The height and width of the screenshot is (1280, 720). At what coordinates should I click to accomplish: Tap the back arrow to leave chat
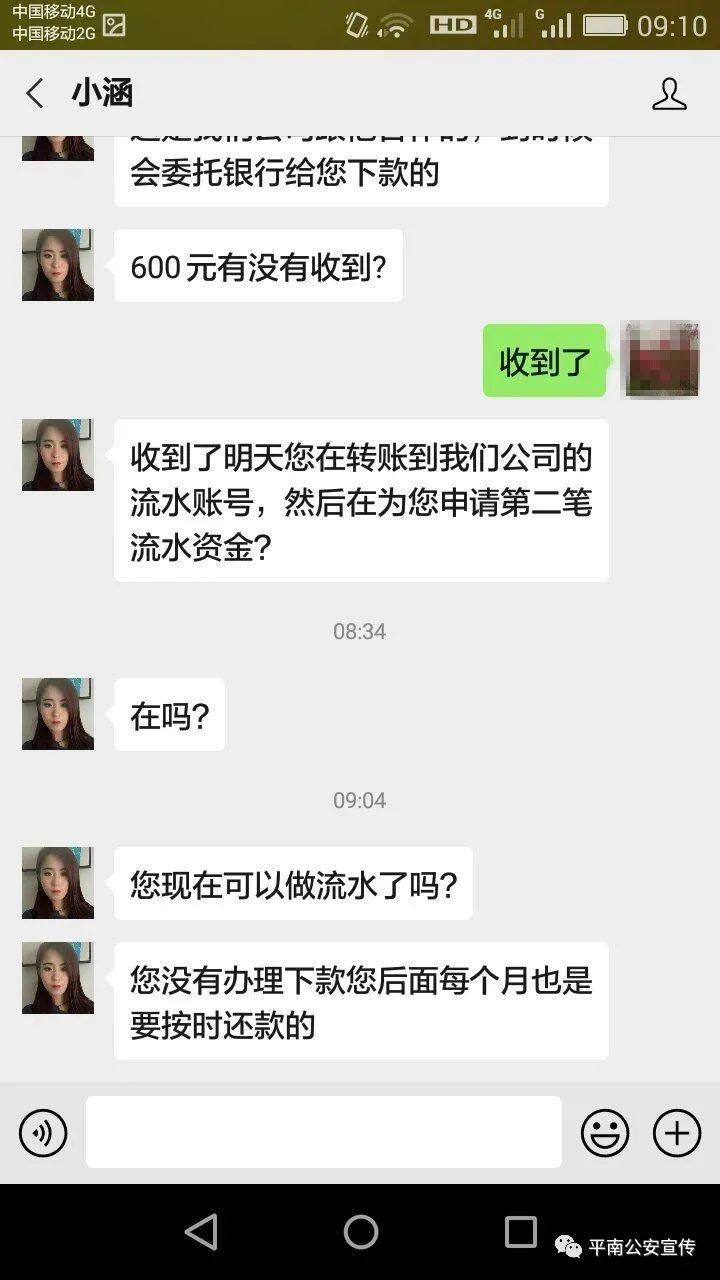tap(33, 92)
